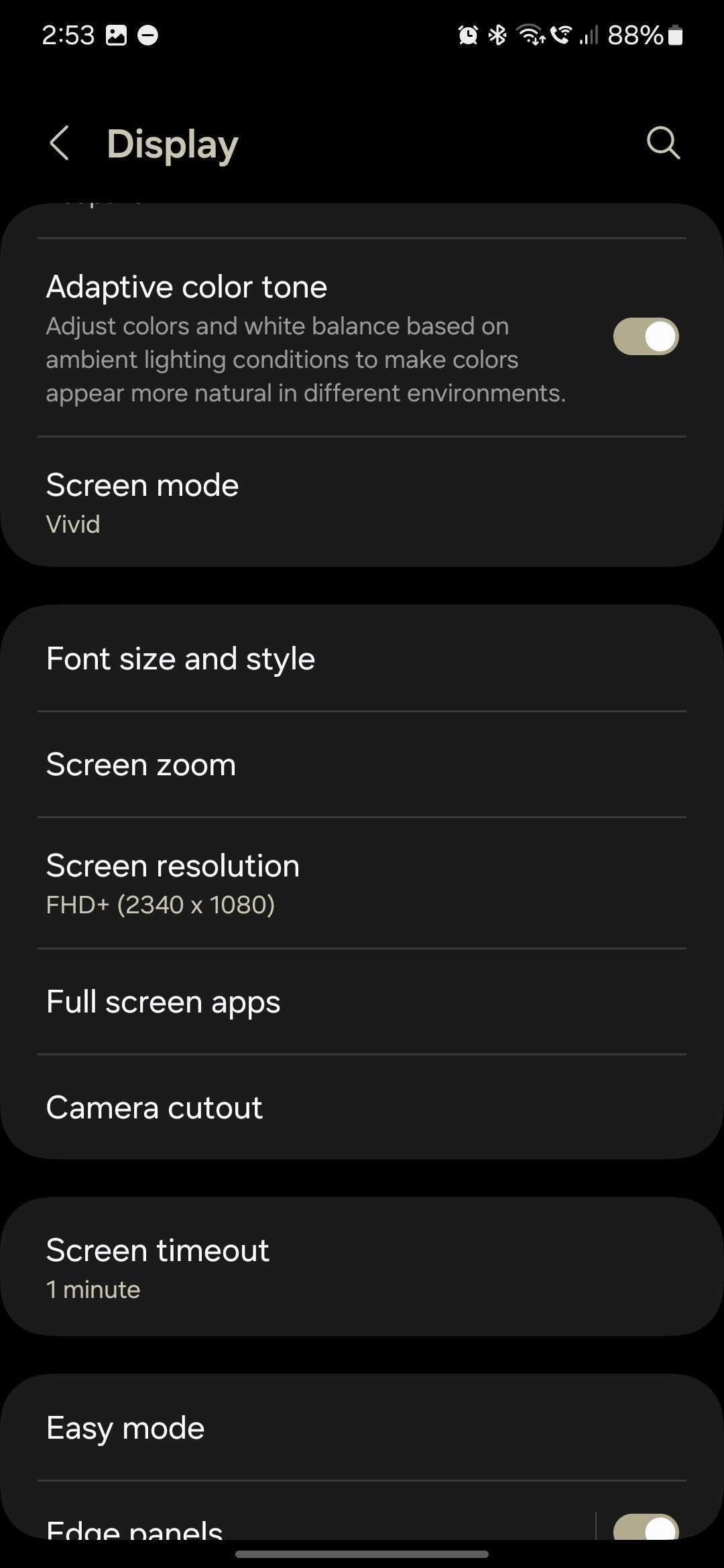
Task: Toggle the Edge panels switch
Action: [646, 1528]
